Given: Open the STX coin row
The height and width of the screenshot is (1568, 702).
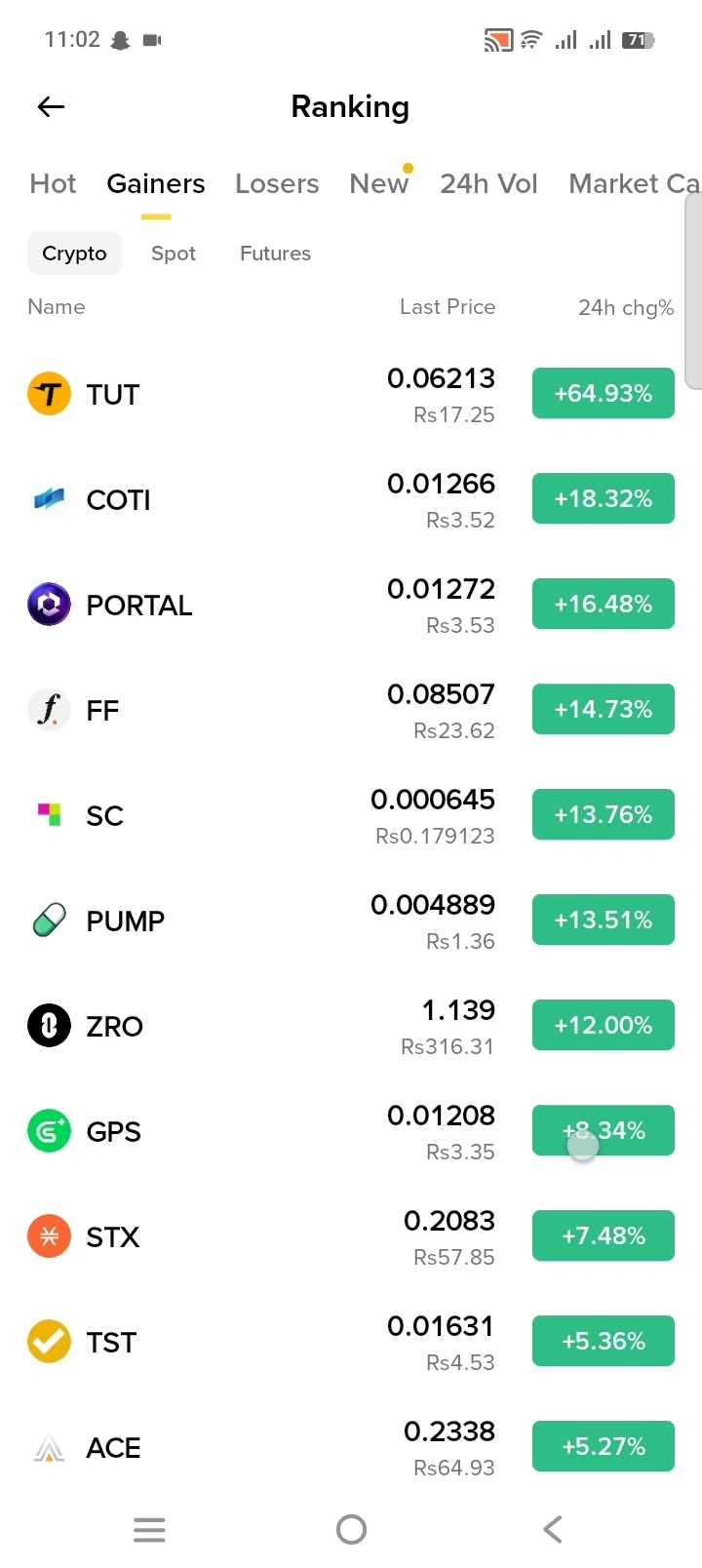Looking at the screenshot, I should 351,1236.
